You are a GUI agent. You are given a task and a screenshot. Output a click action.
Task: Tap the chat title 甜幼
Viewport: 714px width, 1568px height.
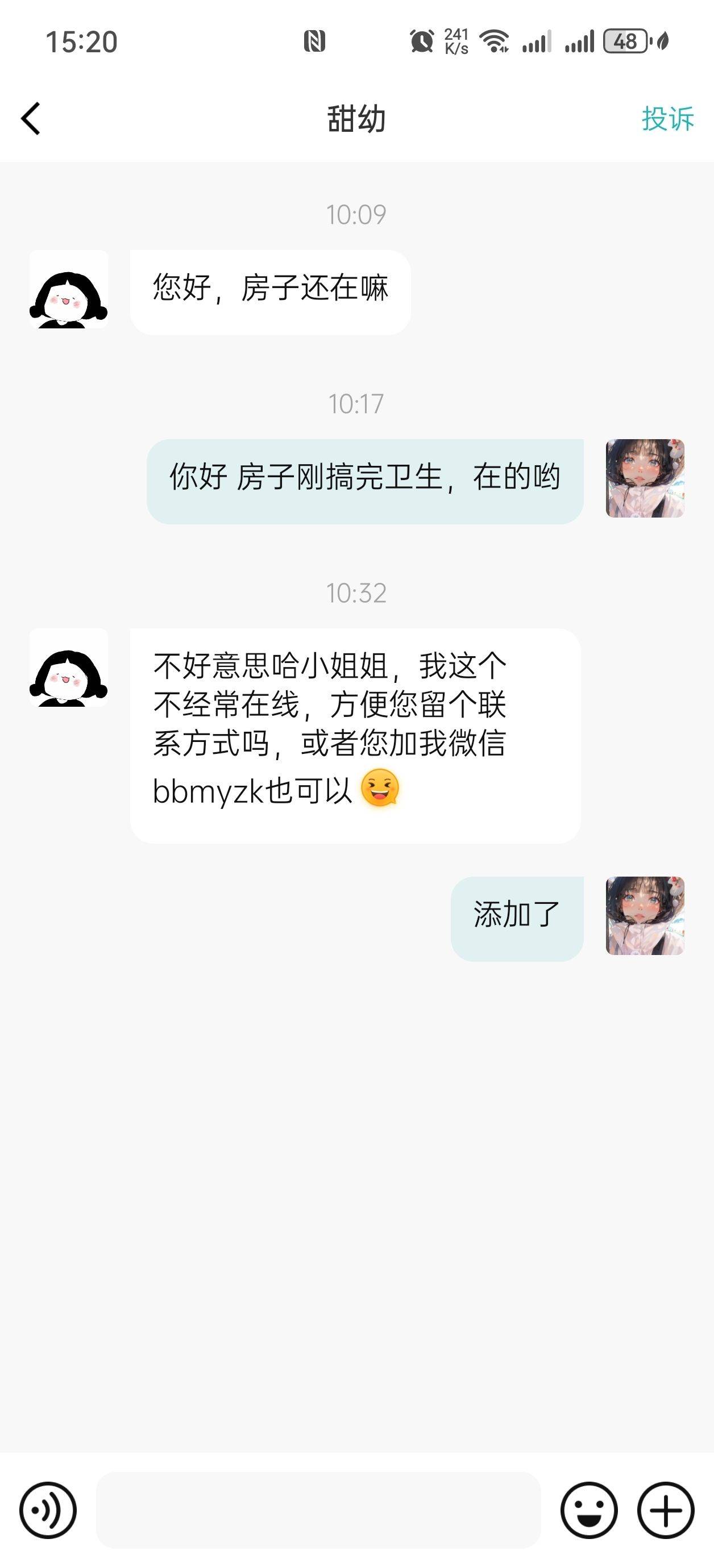(356, 119)
